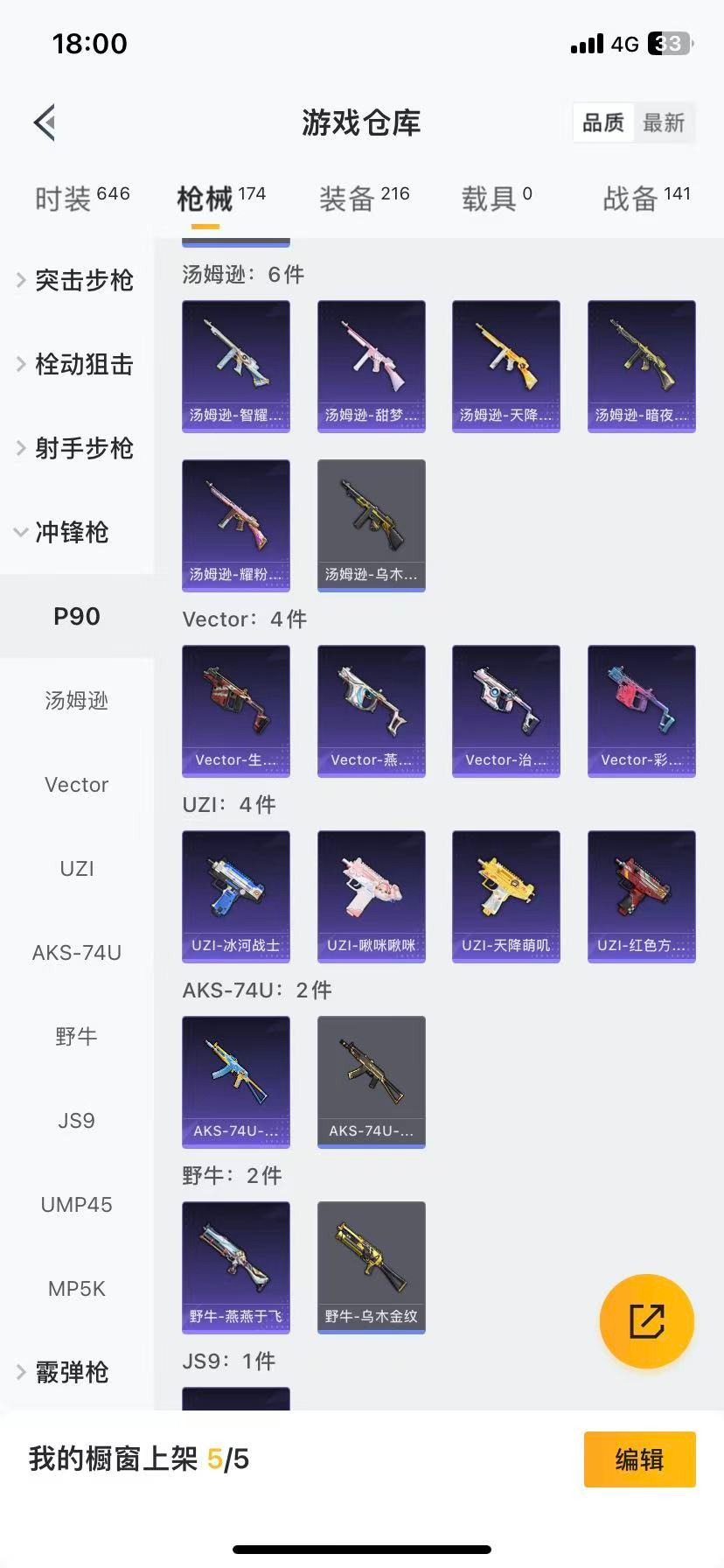Viewport: 724px width, 1568px height.
Task: Select the 汤姆逊-乌木 skin
Action: pyautogui.click(x=371, y=525)
